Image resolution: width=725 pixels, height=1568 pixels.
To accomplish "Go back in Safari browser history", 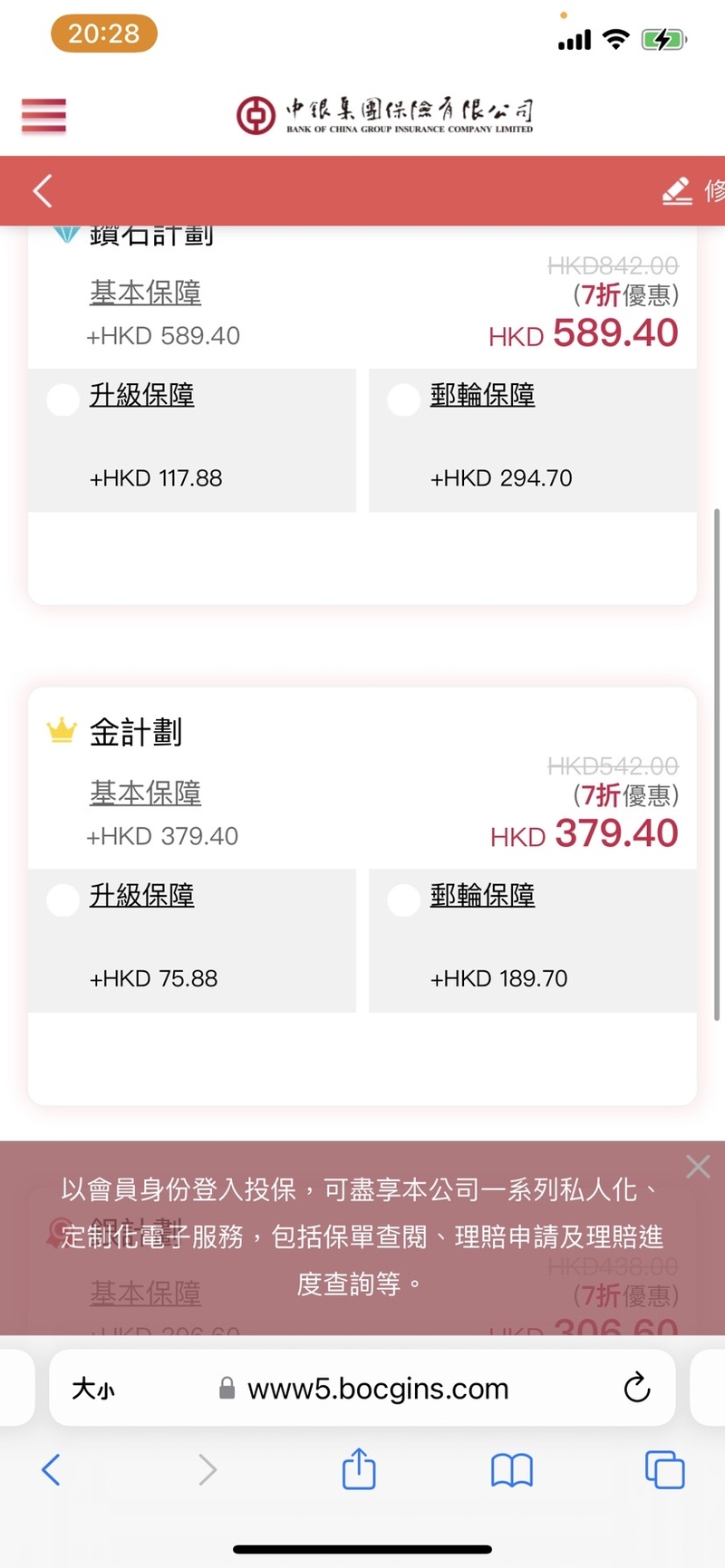I will point(52,1469).
